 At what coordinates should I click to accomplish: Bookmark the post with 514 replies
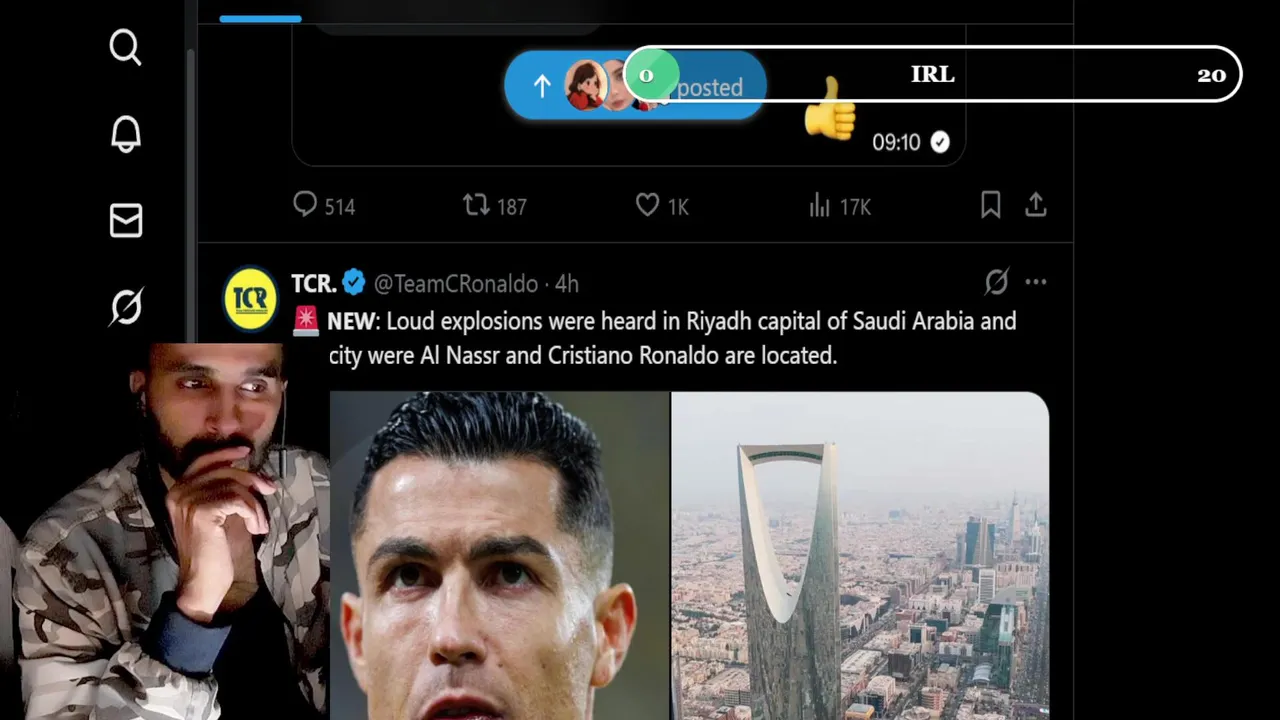click(990, 205)
